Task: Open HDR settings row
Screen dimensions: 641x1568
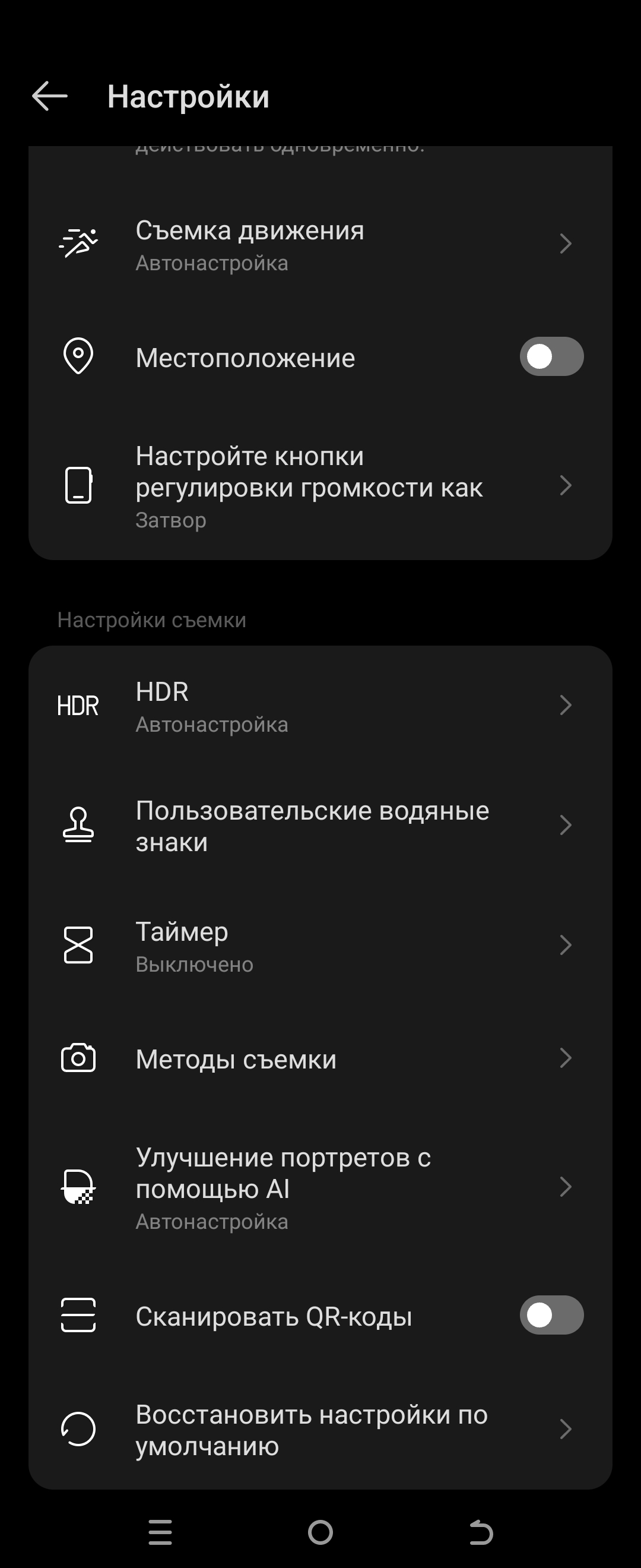Action: (320, 706)
